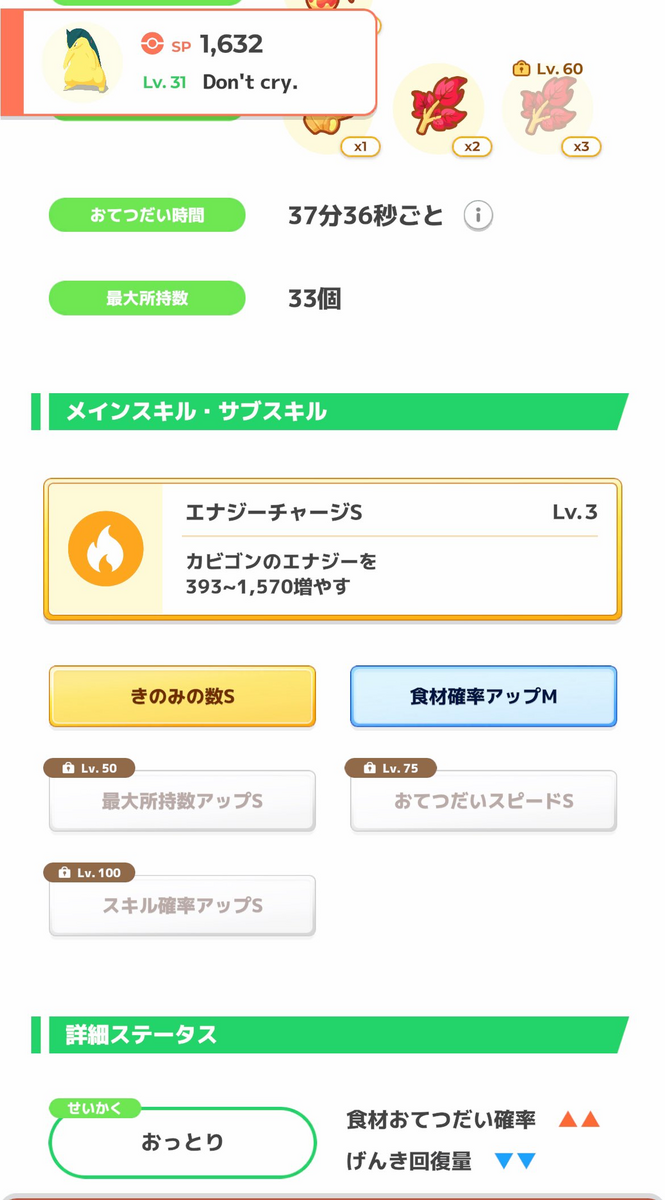Check the locked スキル確率アップS skill

[x=182, y=905]
